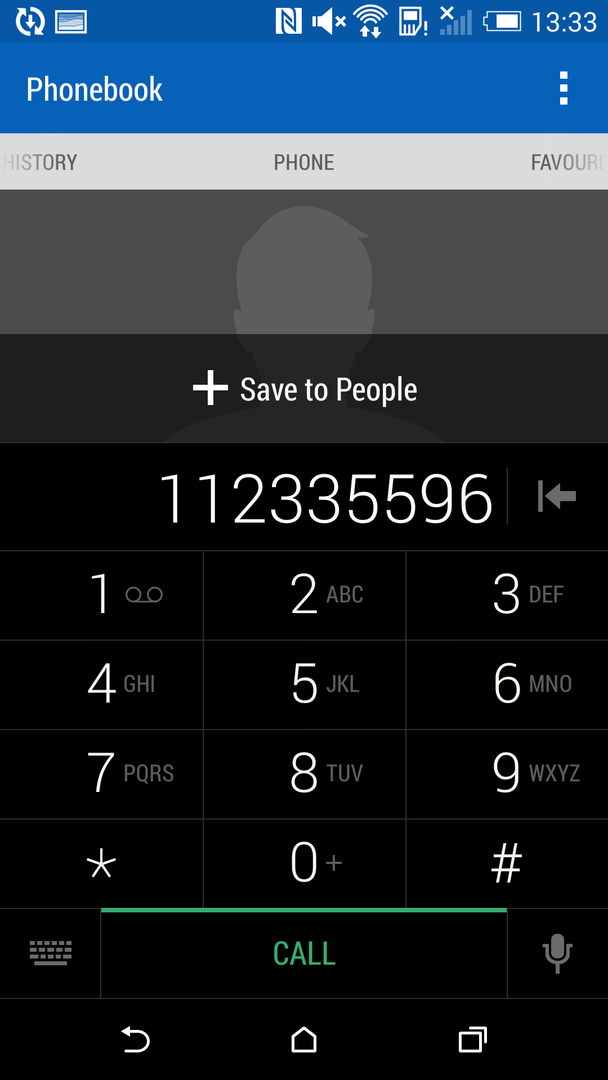
Task: Dial digit 1 on the keypad
Action: point(102,595)
